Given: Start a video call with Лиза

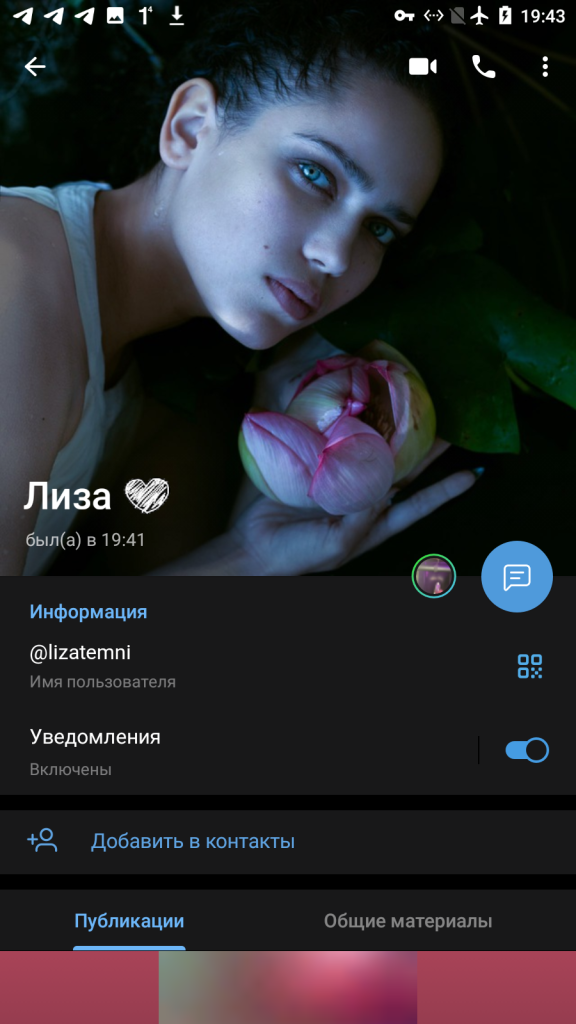Looking at the screenshot, I should [423, 67].
